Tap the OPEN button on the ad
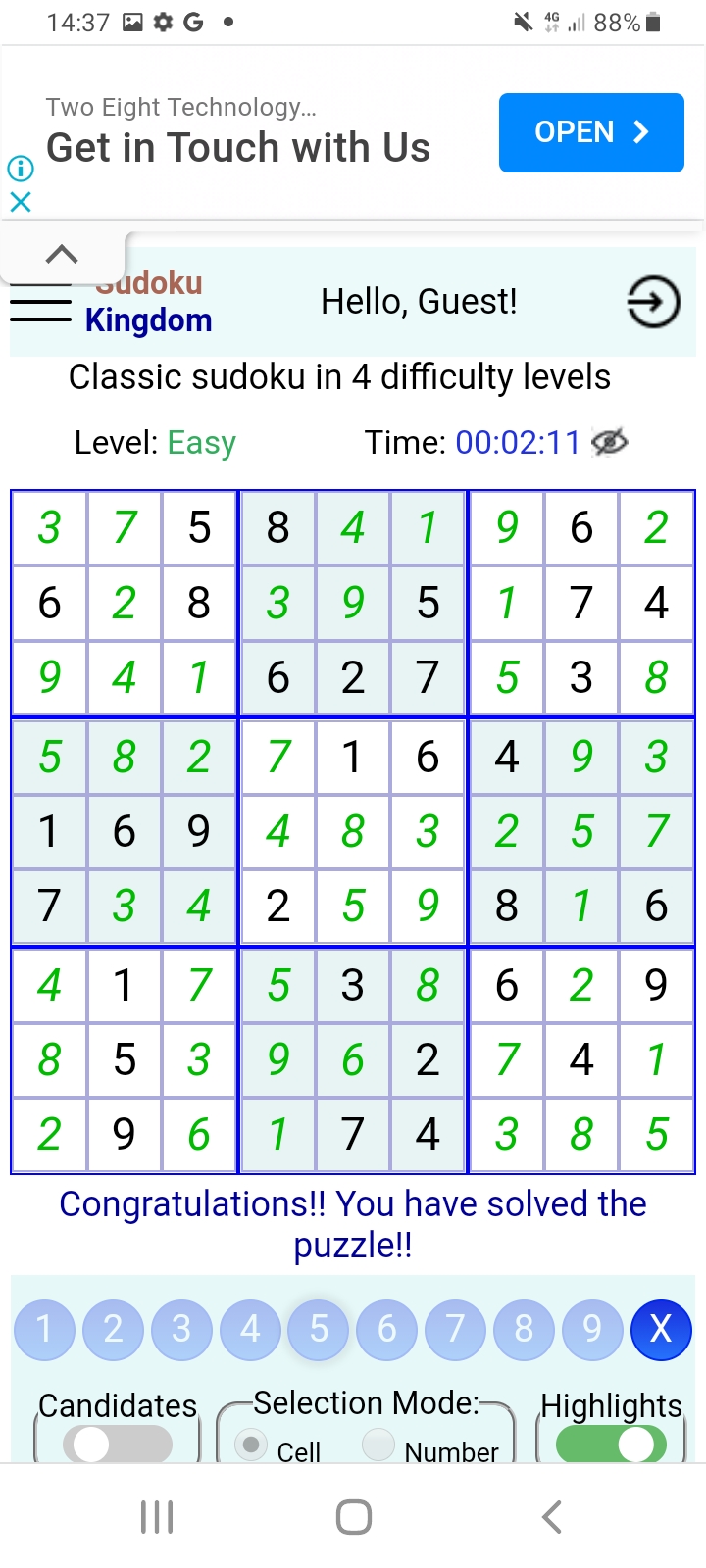The image size is (706, 1568). tap(591, 132)
